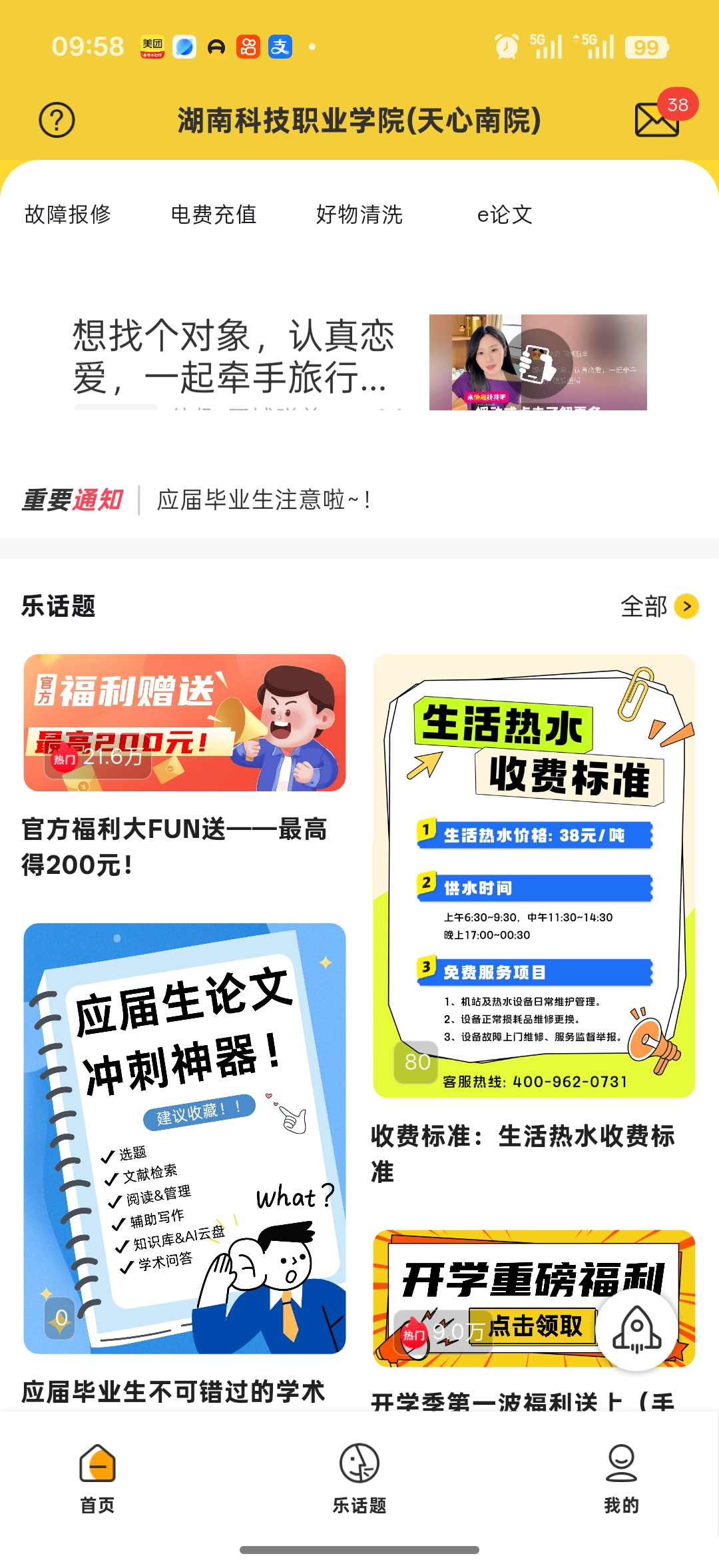Open 电费充值 service
The height and width of the screenshot is (1568, 719).
(214, 214)
